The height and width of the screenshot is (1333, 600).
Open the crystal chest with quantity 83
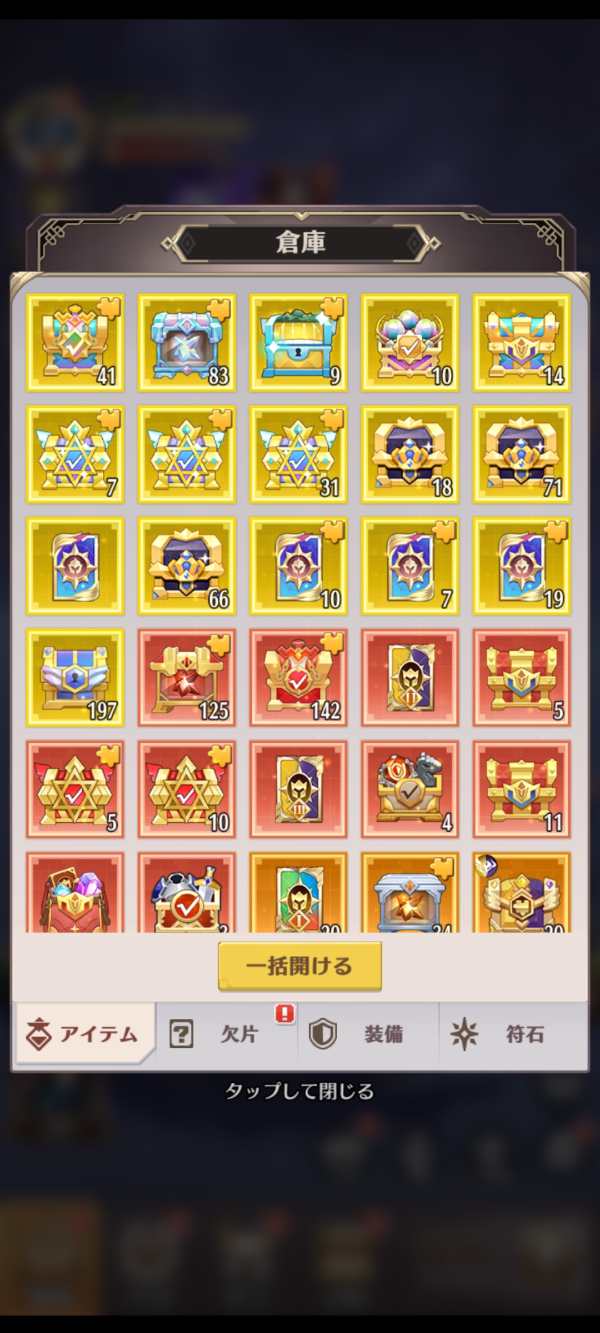tap(187, 343)
